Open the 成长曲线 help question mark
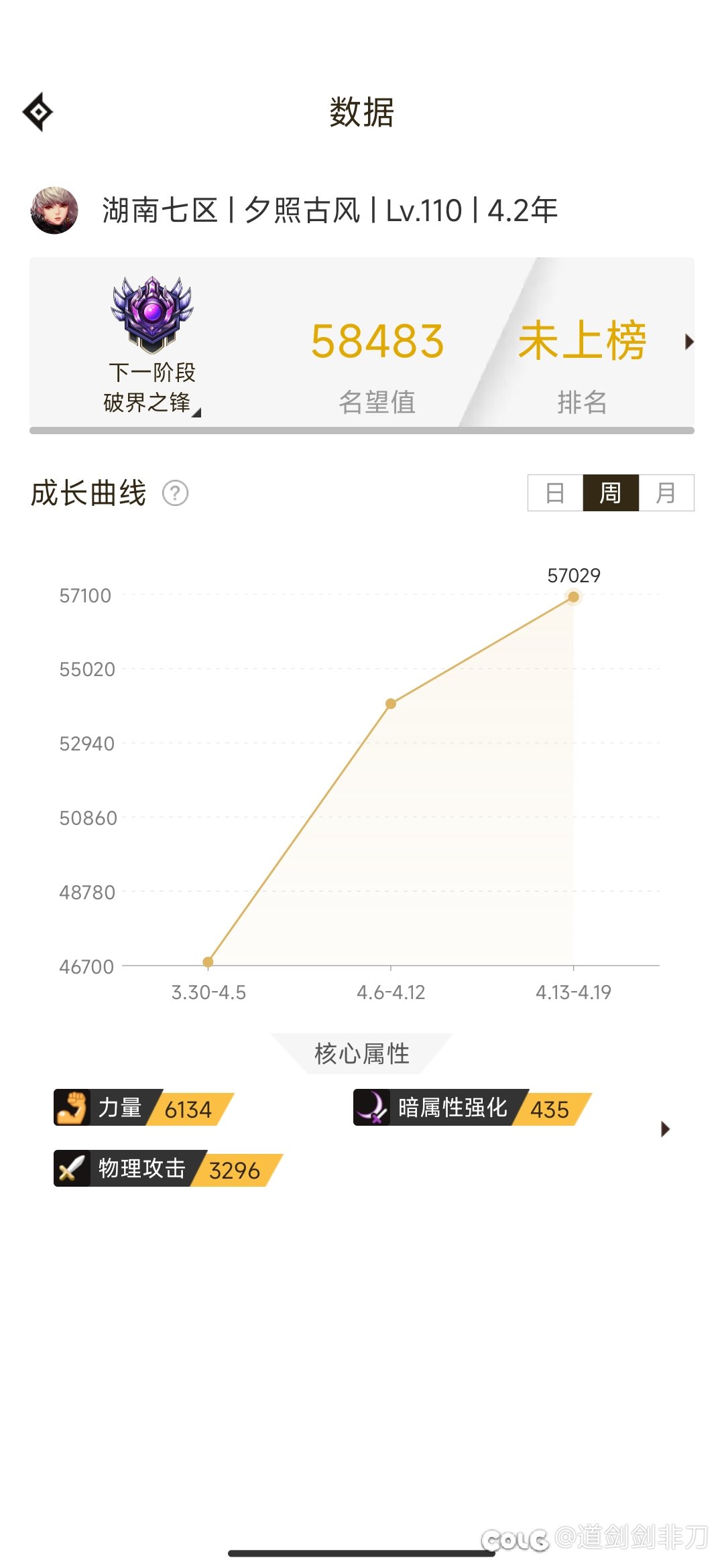Viewport: 724px width, 1568px height. [176, 493]
